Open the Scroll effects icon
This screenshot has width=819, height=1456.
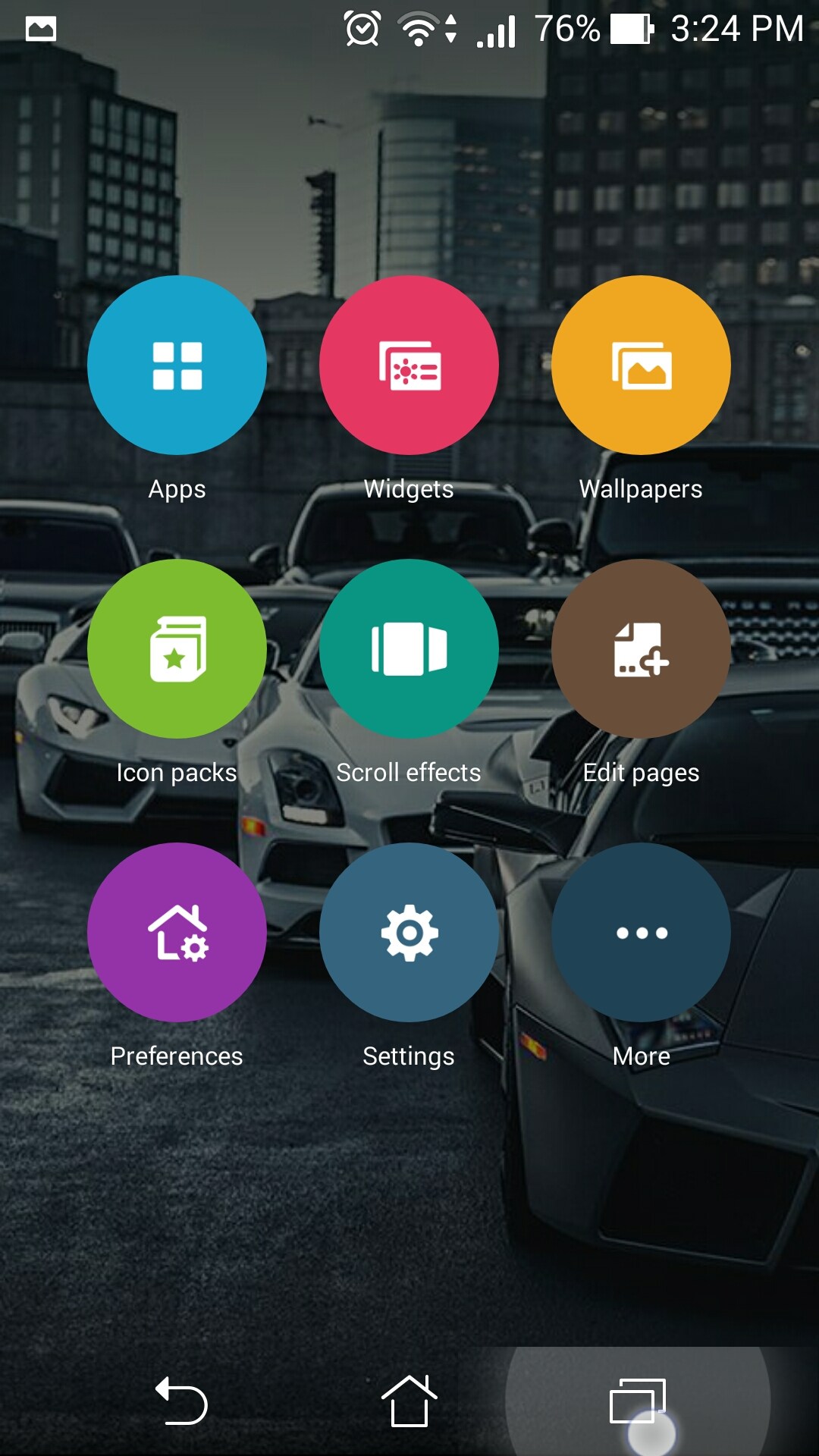[409, 648]
